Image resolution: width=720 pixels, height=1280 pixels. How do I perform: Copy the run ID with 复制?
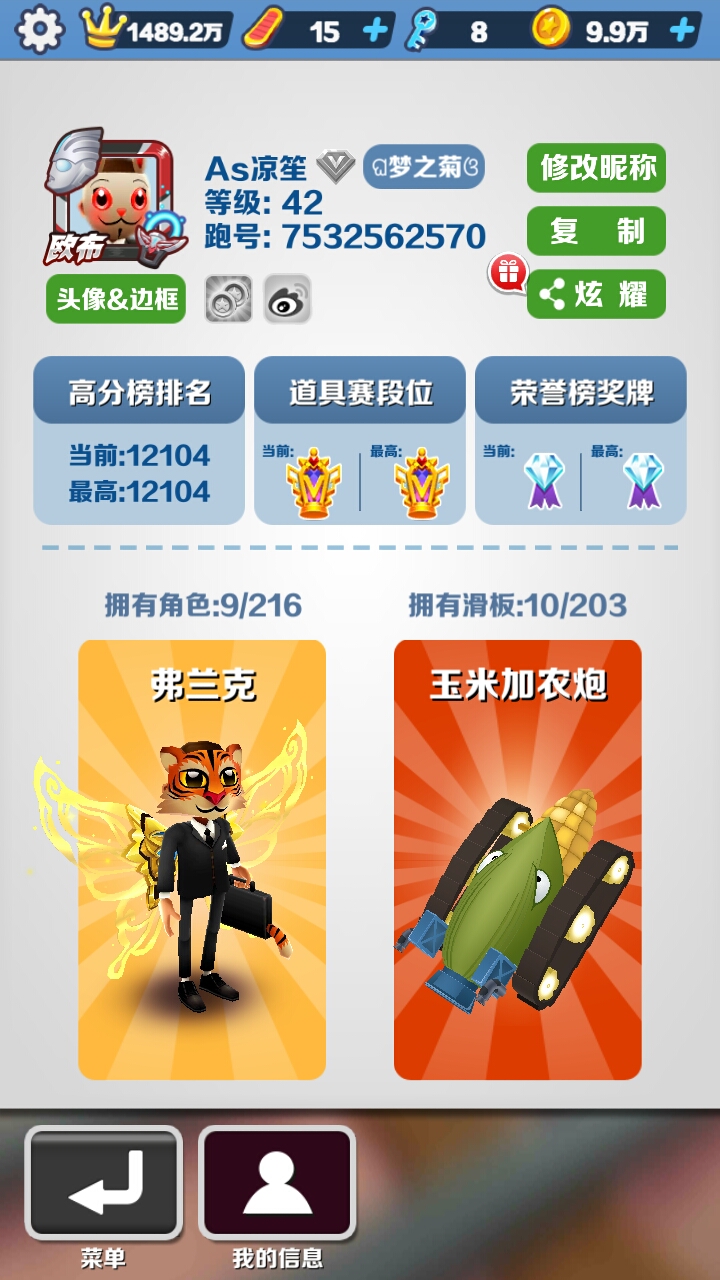596,231
